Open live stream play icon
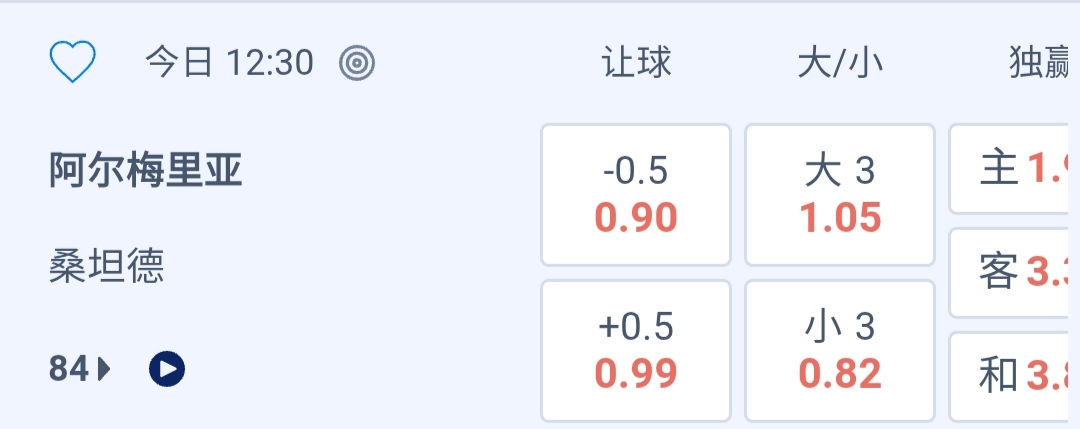 (x=167, y=370)
